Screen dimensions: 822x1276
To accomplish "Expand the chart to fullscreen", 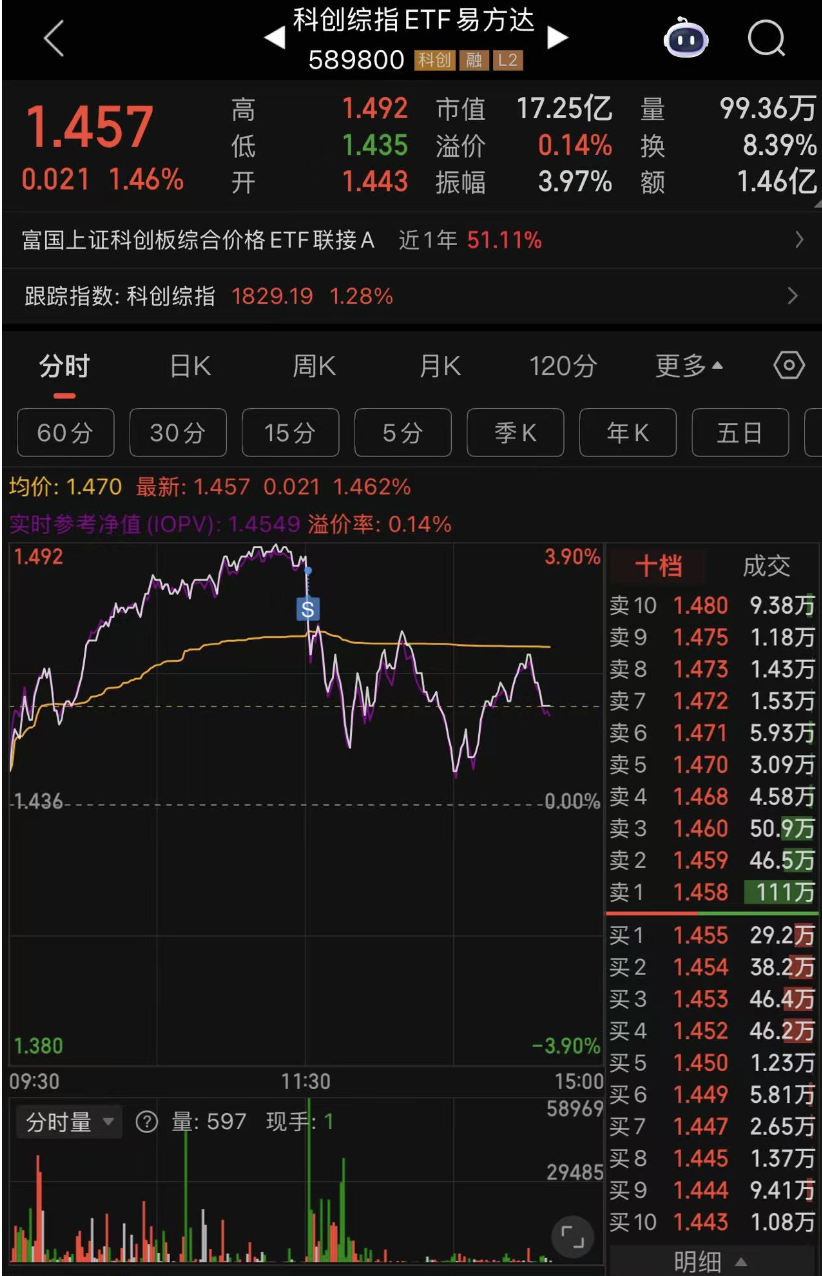I will coord(572,1236).
